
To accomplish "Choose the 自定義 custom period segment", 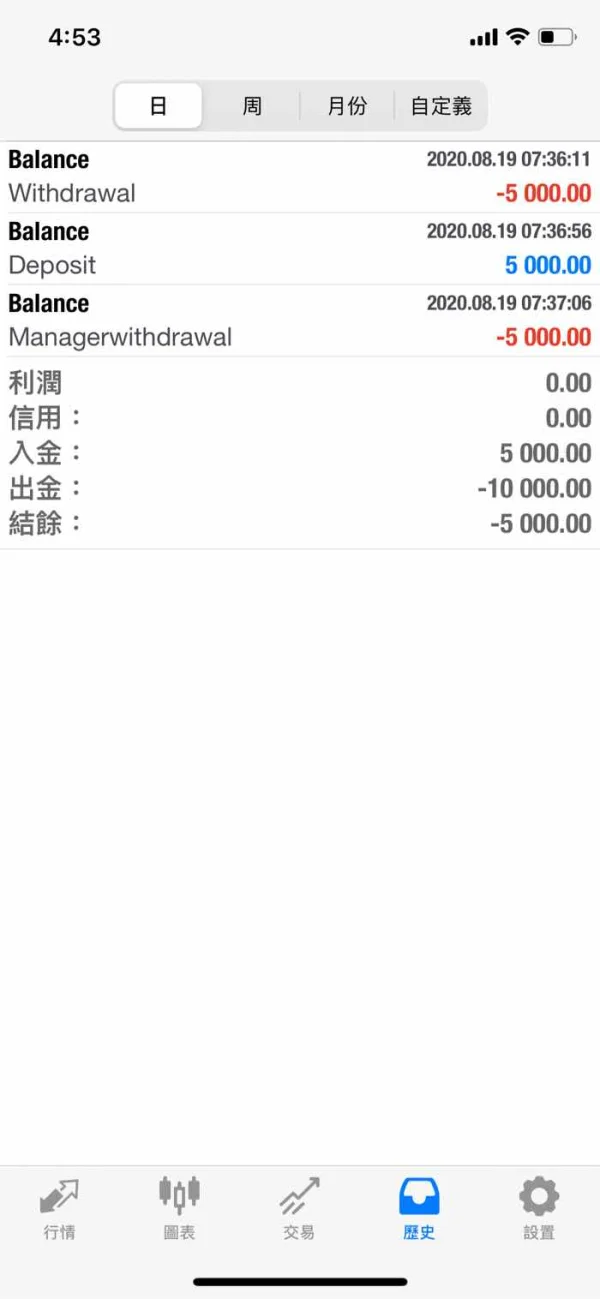I will click(441, 106).
